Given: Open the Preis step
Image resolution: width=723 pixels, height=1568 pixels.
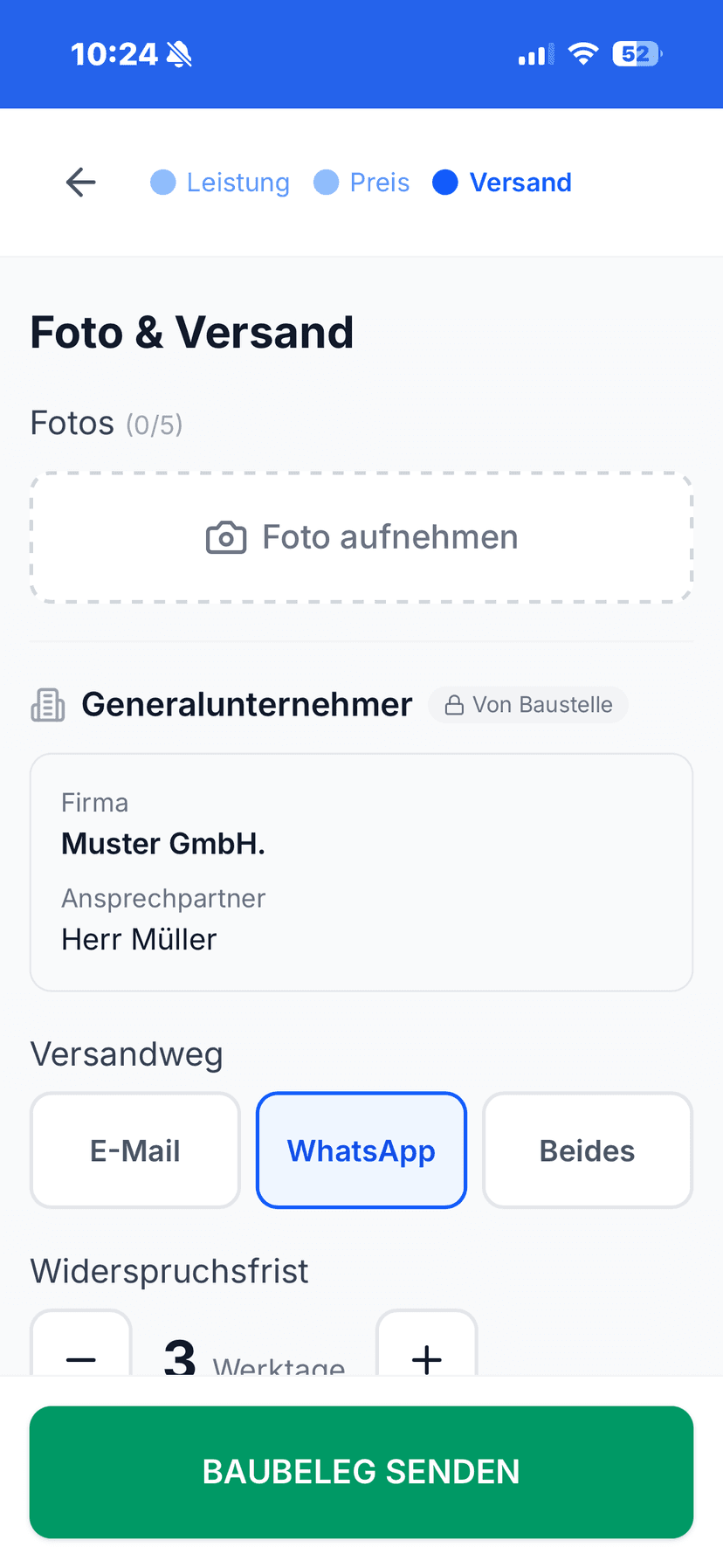Looking at the screenshot, I should [361, 182].
